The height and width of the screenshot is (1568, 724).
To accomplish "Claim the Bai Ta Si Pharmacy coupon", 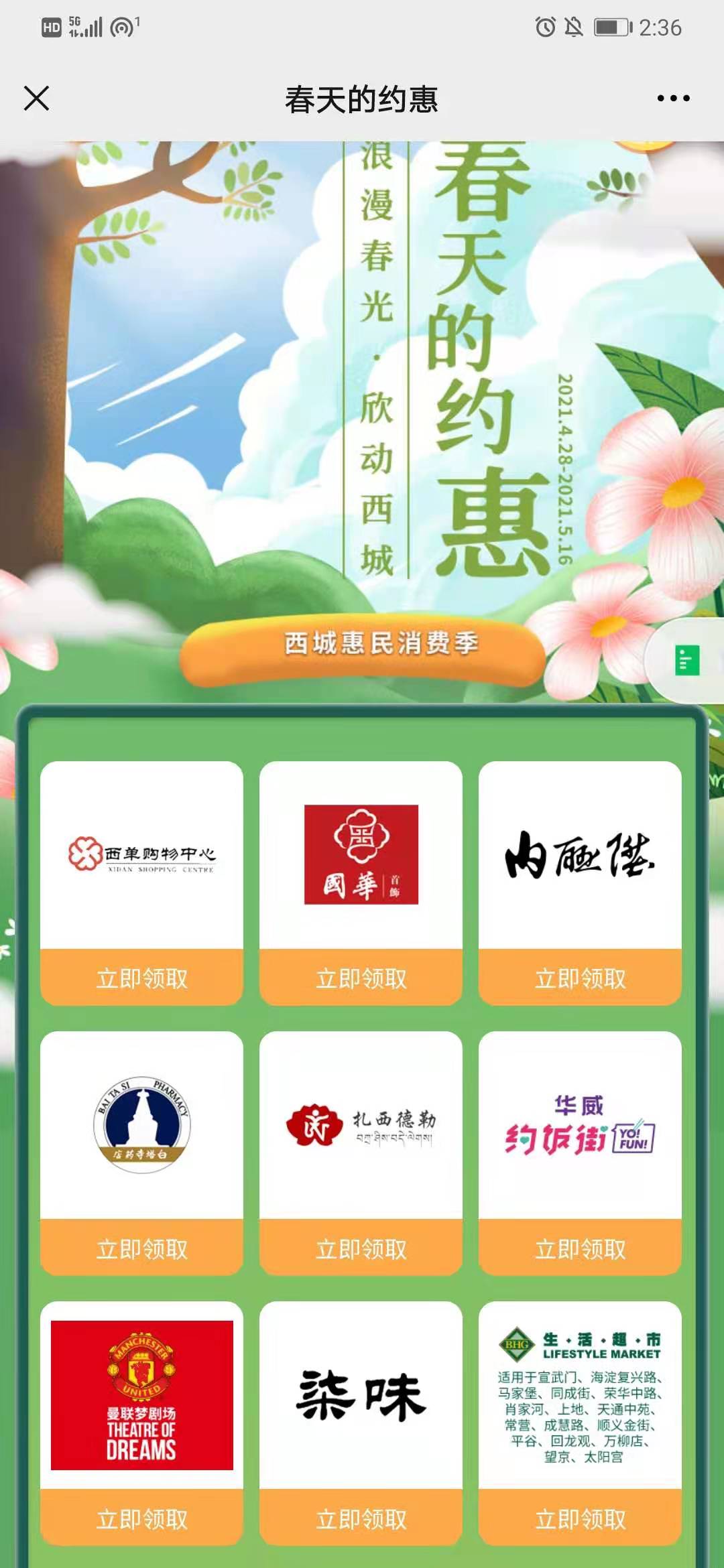I will pos(141,1248).
